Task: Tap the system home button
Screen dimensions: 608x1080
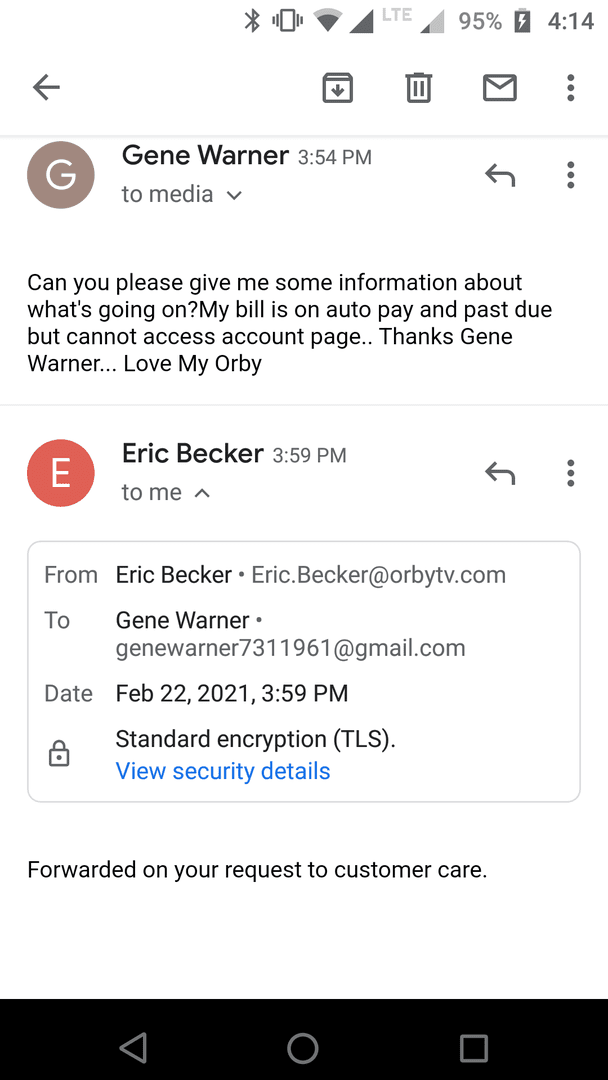Action: pyautogui.click(x=303, y=1048)
